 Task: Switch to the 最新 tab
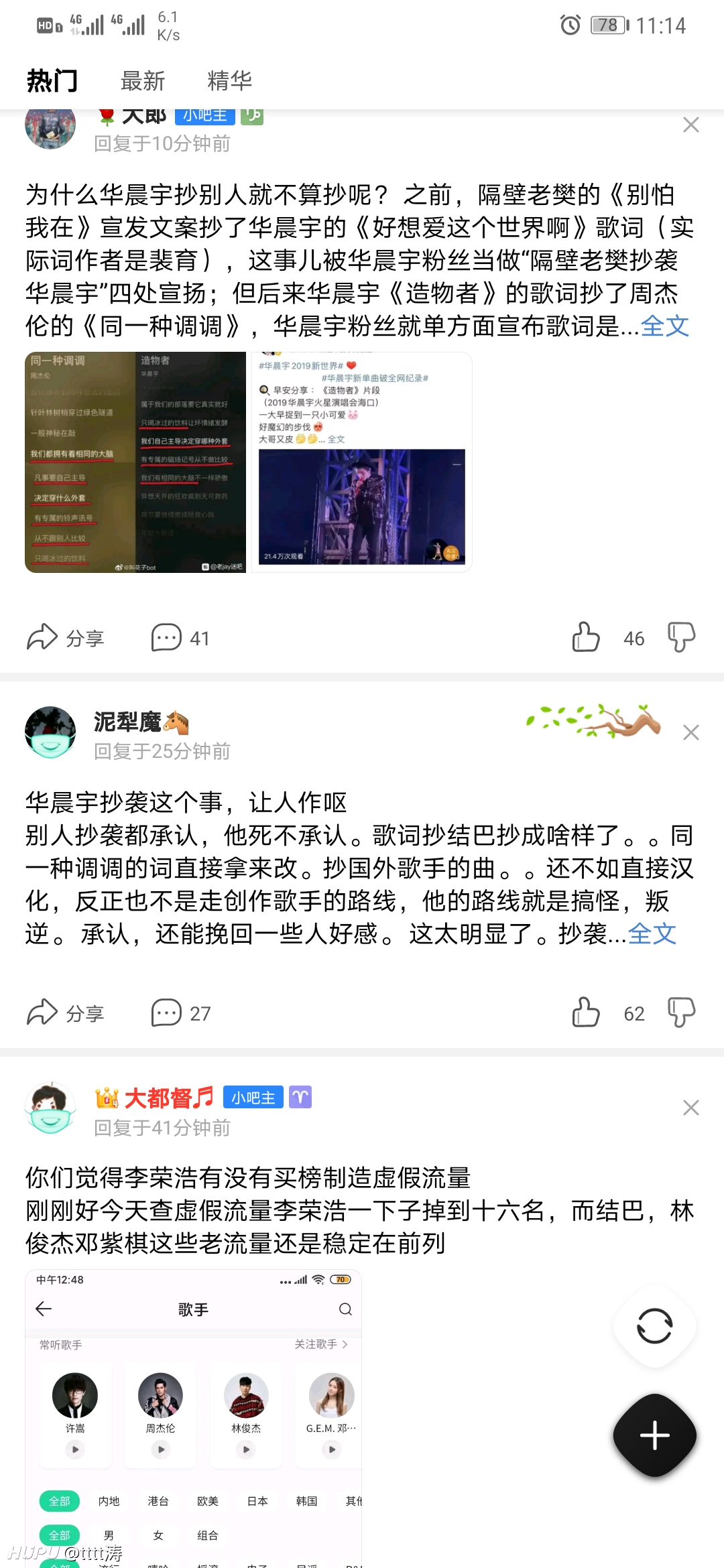(x=143, y=81)
